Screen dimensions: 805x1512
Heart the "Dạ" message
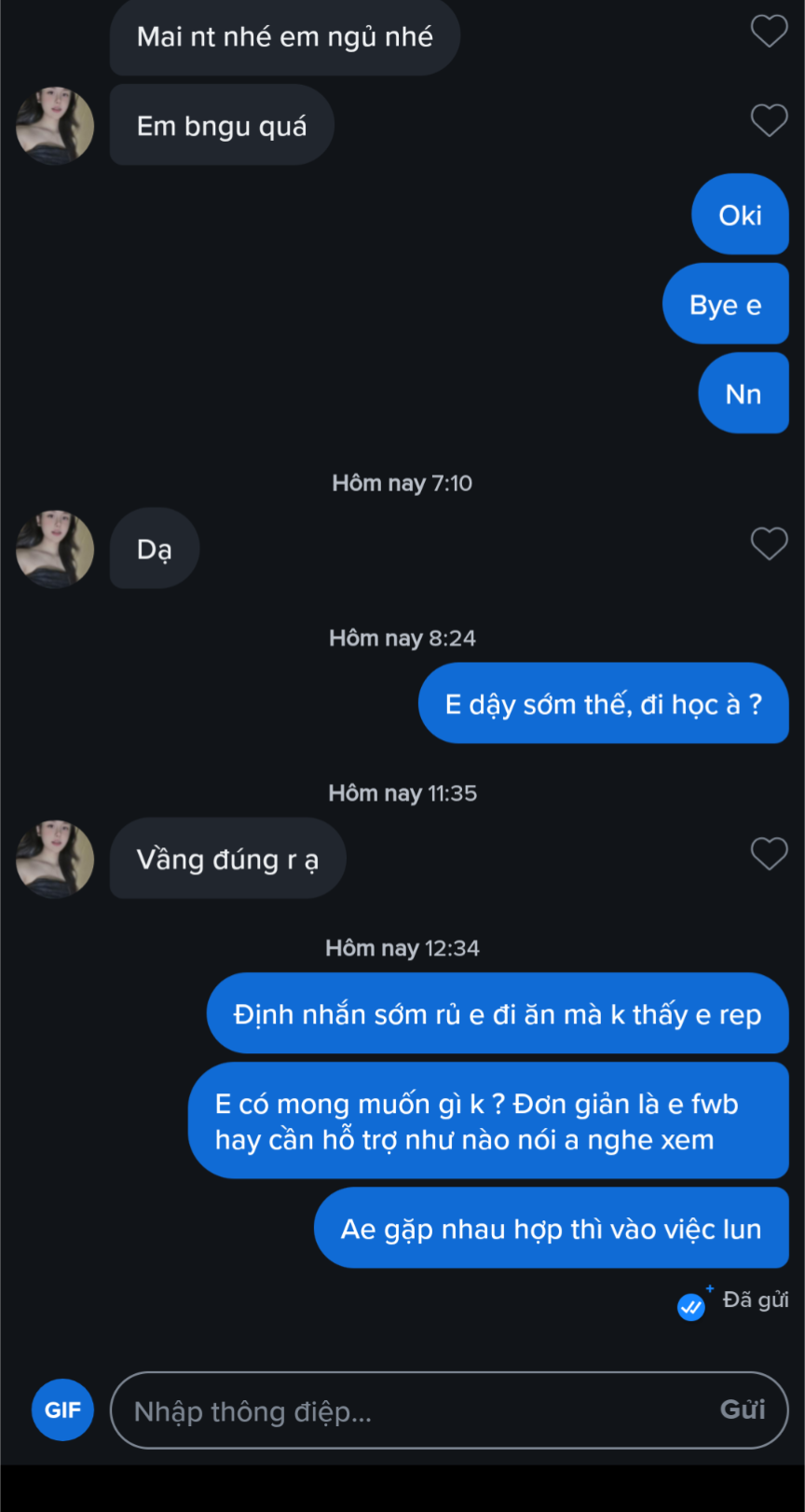tap(769, 543)
